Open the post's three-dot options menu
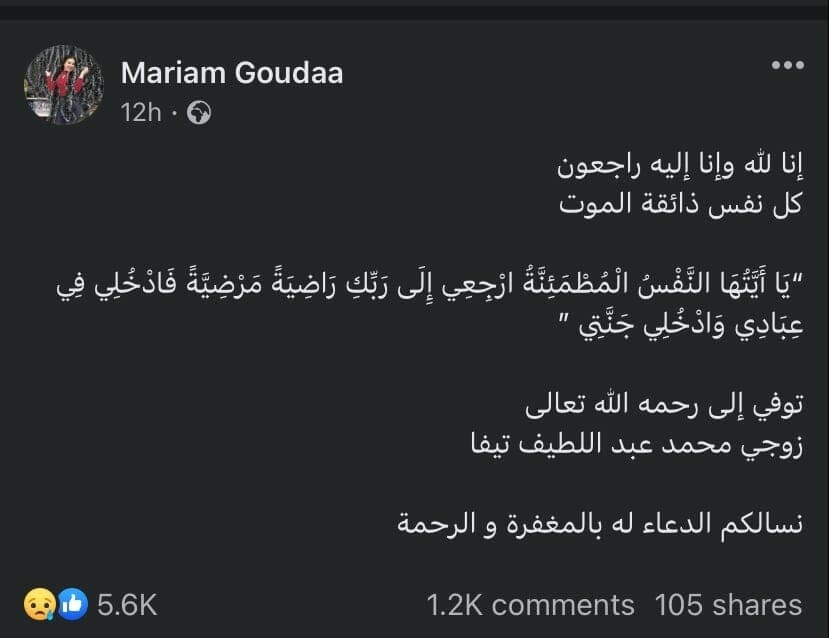829x638 pixels. pos(787,66)
